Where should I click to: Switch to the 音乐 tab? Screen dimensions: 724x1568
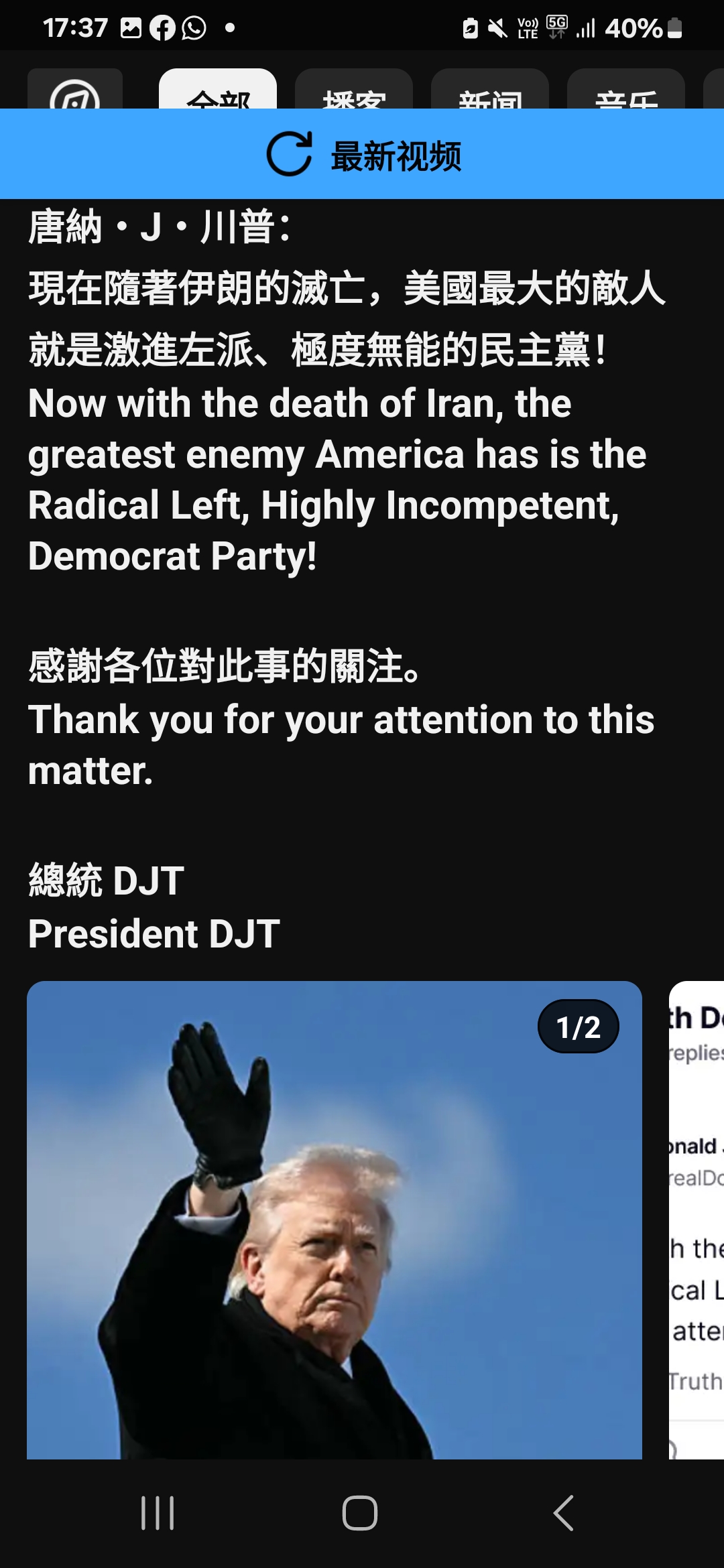point(626,90)
